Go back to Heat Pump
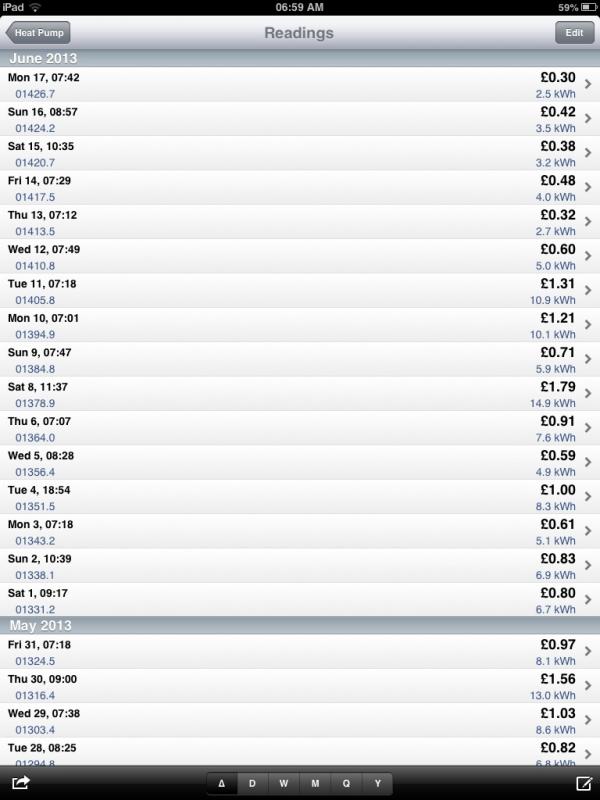The image size is (600, 800). (x=38, y=33)
